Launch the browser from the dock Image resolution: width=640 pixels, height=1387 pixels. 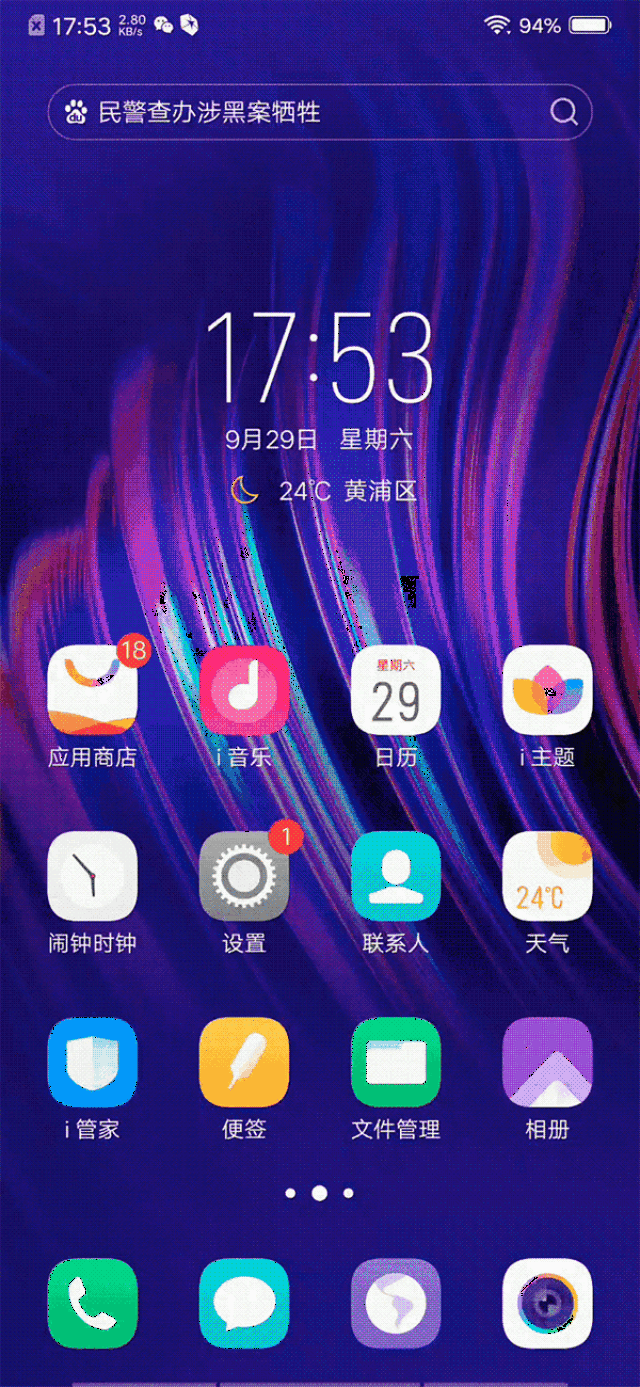point(396,1303)
